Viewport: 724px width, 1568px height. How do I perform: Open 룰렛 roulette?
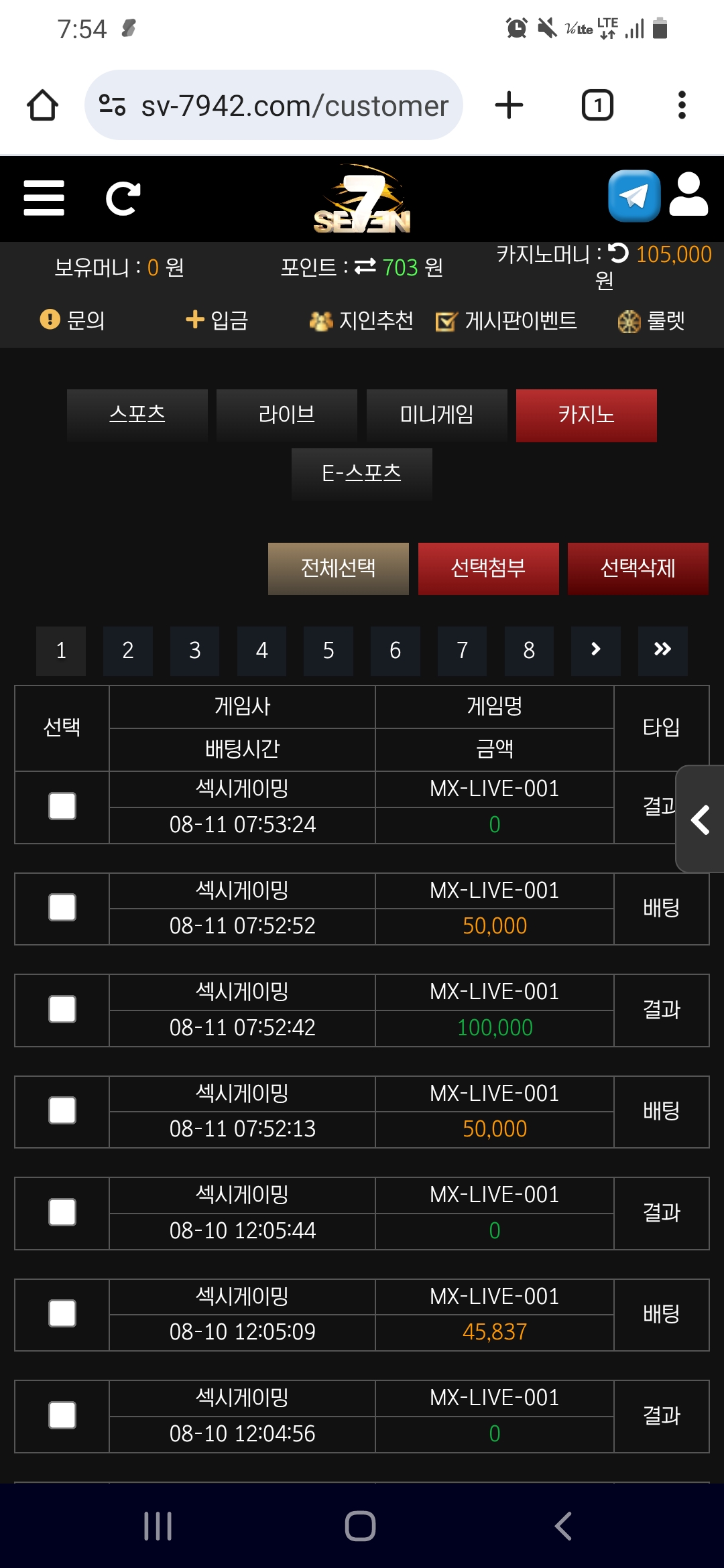[651, 321]
